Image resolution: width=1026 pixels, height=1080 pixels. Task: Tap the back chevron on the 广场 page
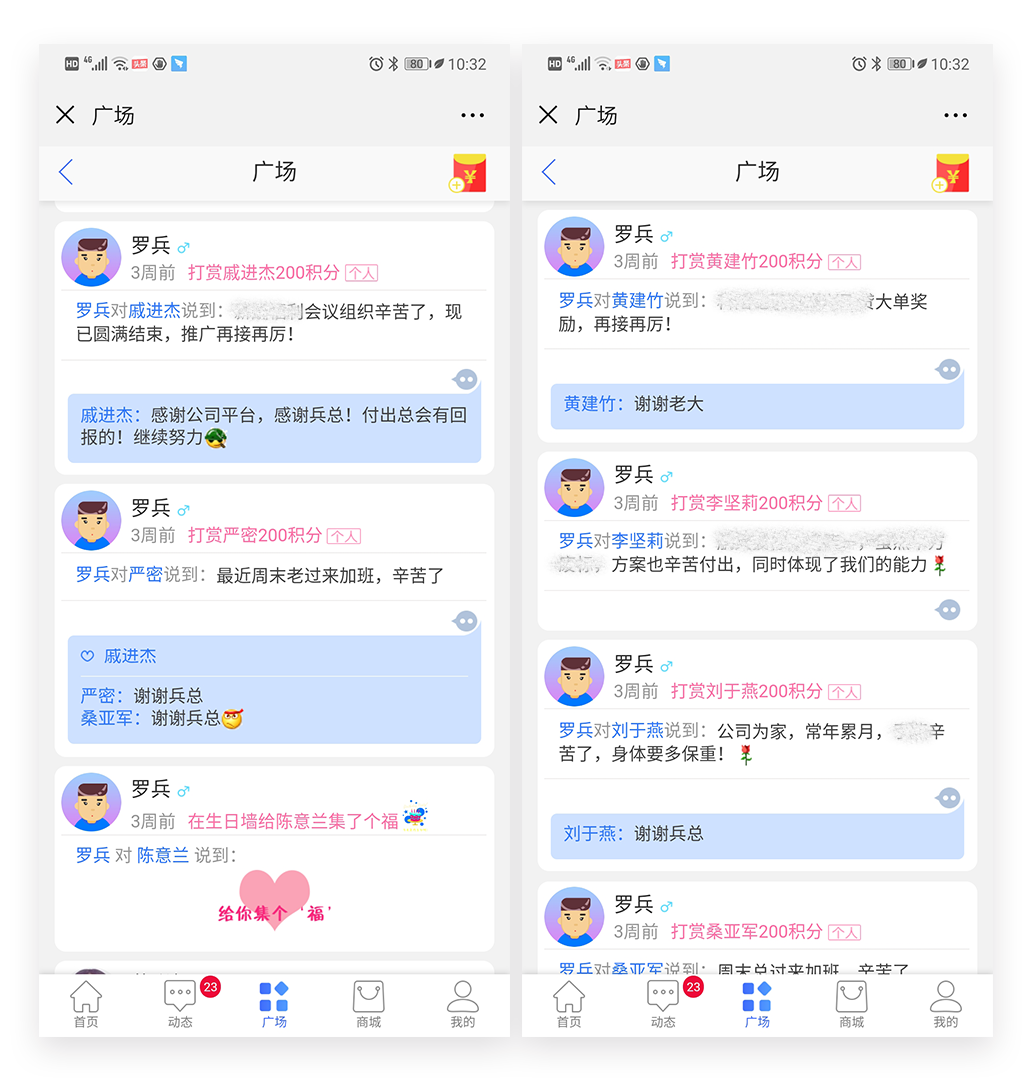64,172
